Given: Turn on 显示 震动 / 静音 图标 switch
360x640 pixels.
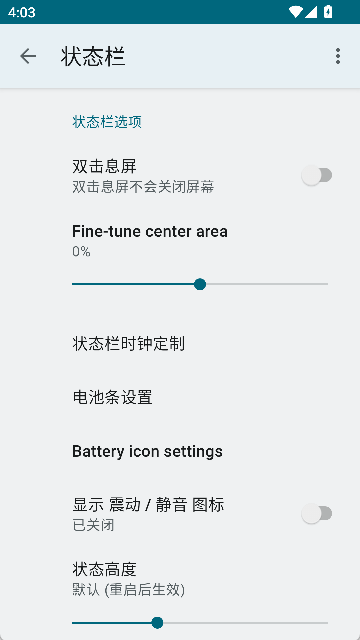Looking at the screenshot, I should click(x=317, y=513).
